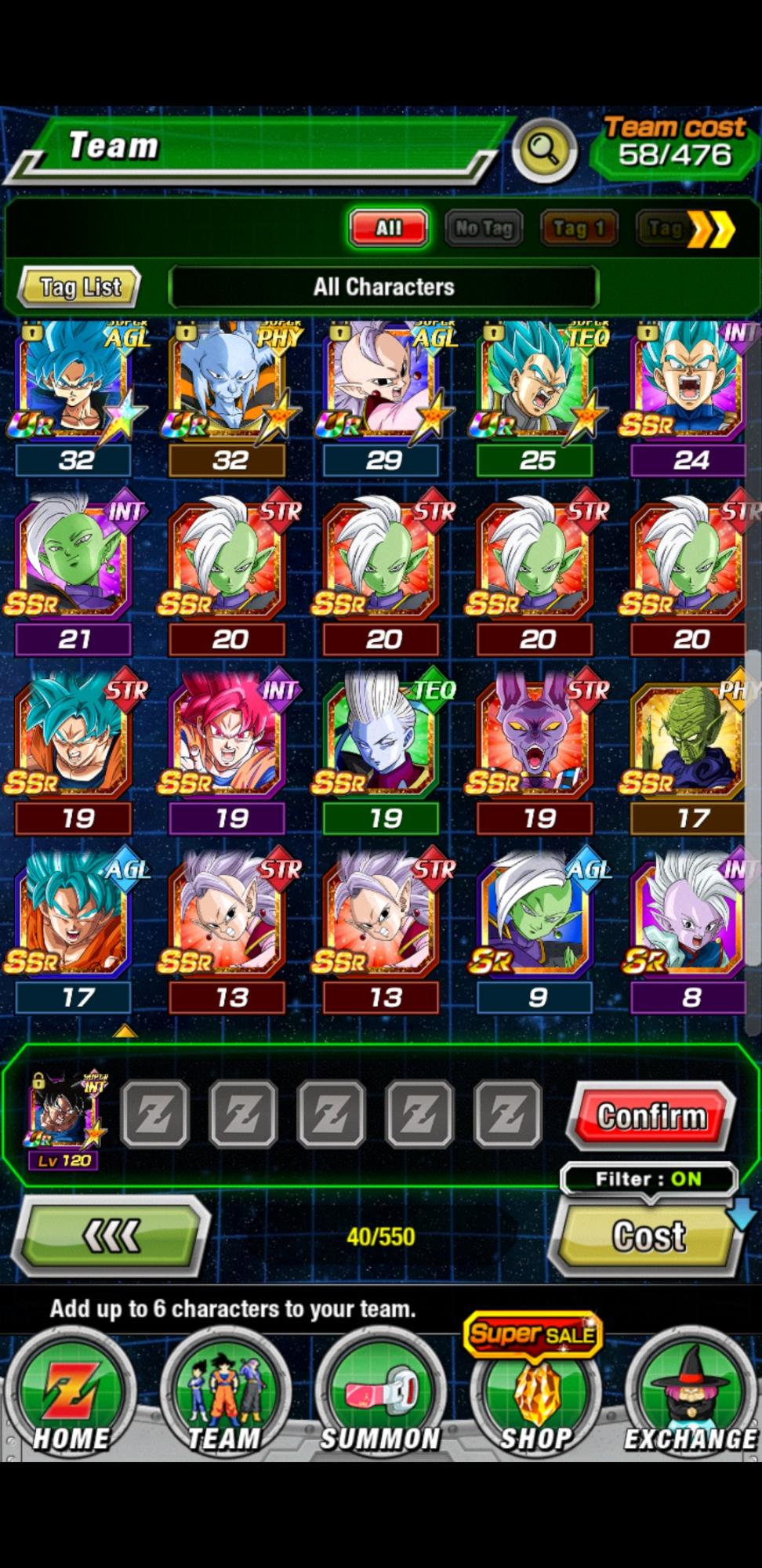Go back with the green arrow button

pyautogui.click(x=112, y=1236)
